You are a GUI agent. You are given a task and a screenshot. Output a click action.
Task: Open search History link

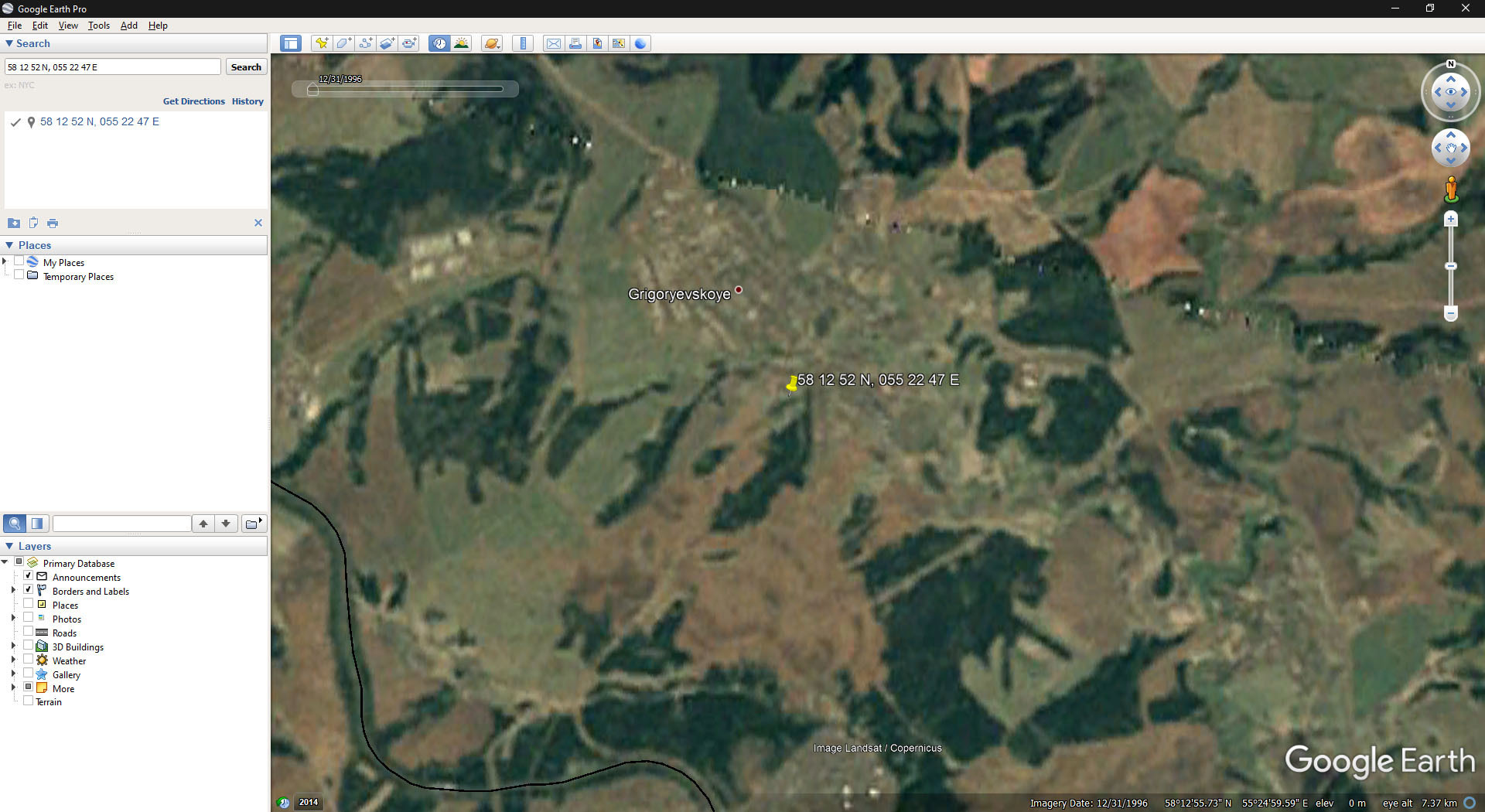coord(247,101)
